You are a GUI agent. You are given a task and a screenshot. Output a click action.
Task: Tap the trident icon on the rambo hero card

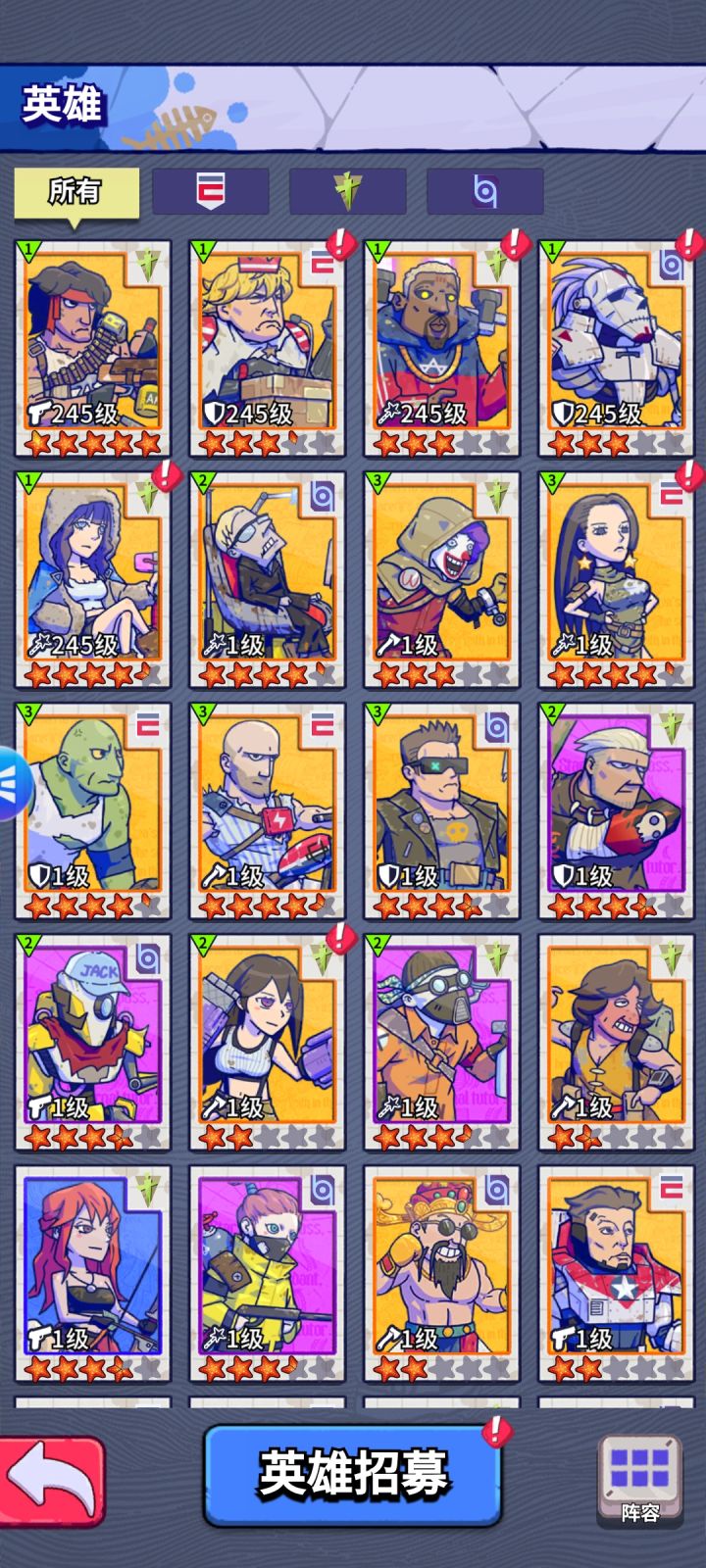pyautogui.click(x=147, y=260)
